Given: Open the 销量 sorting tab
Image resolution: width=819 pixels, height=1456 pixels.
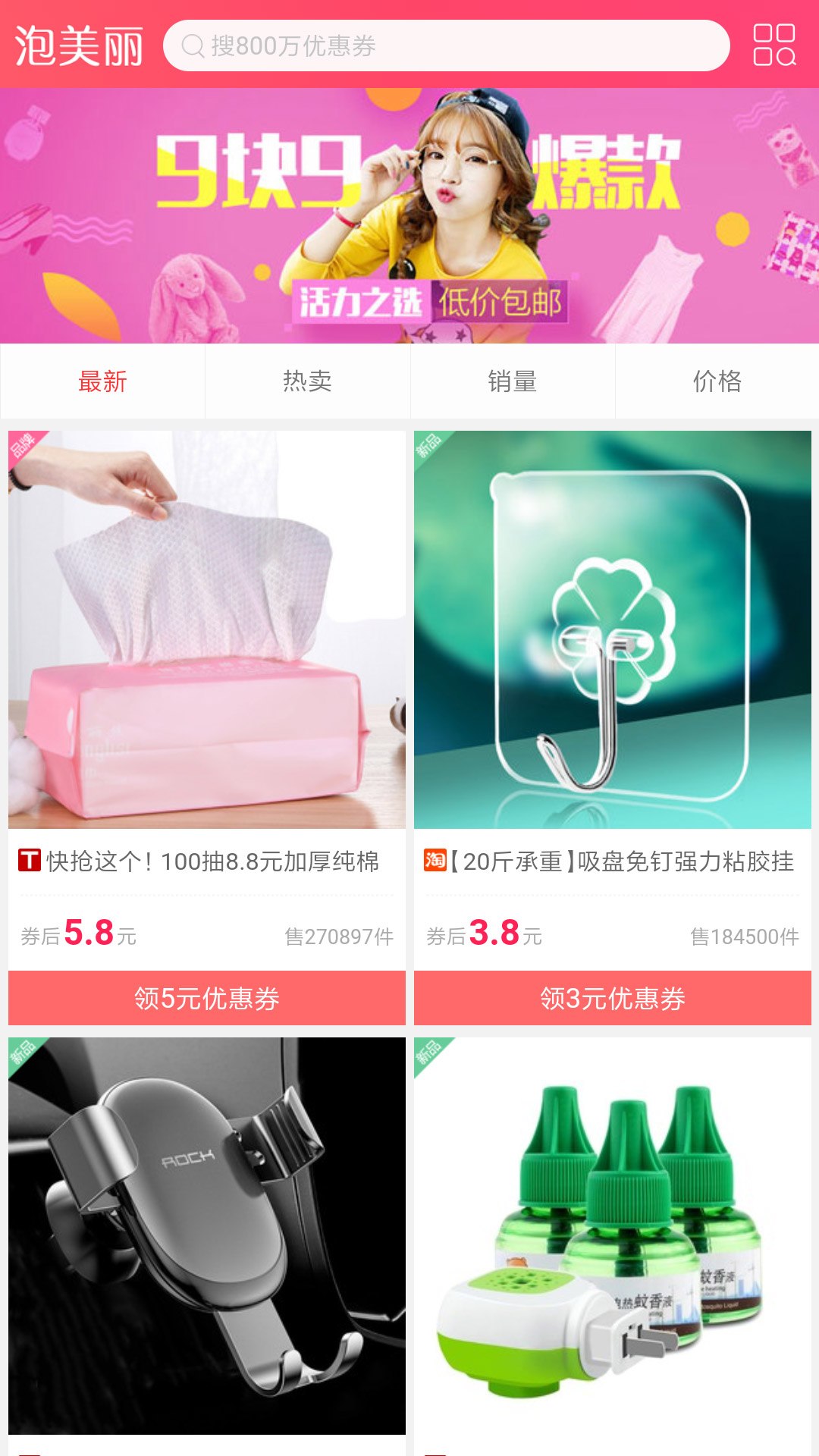Looking at the screenshot, I should (x=512, y=381).
